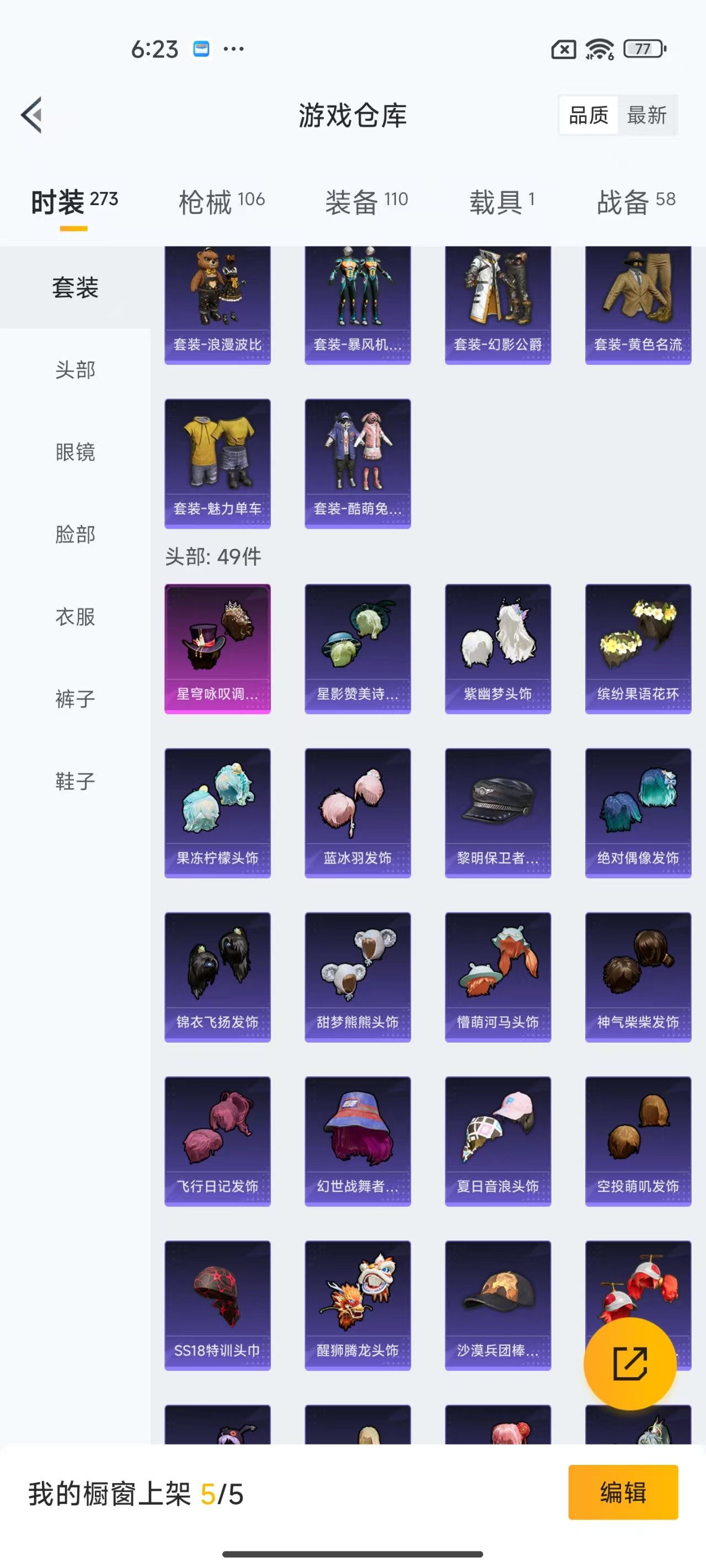Open the 套装-浪漫波比 item

click(217, 304)
